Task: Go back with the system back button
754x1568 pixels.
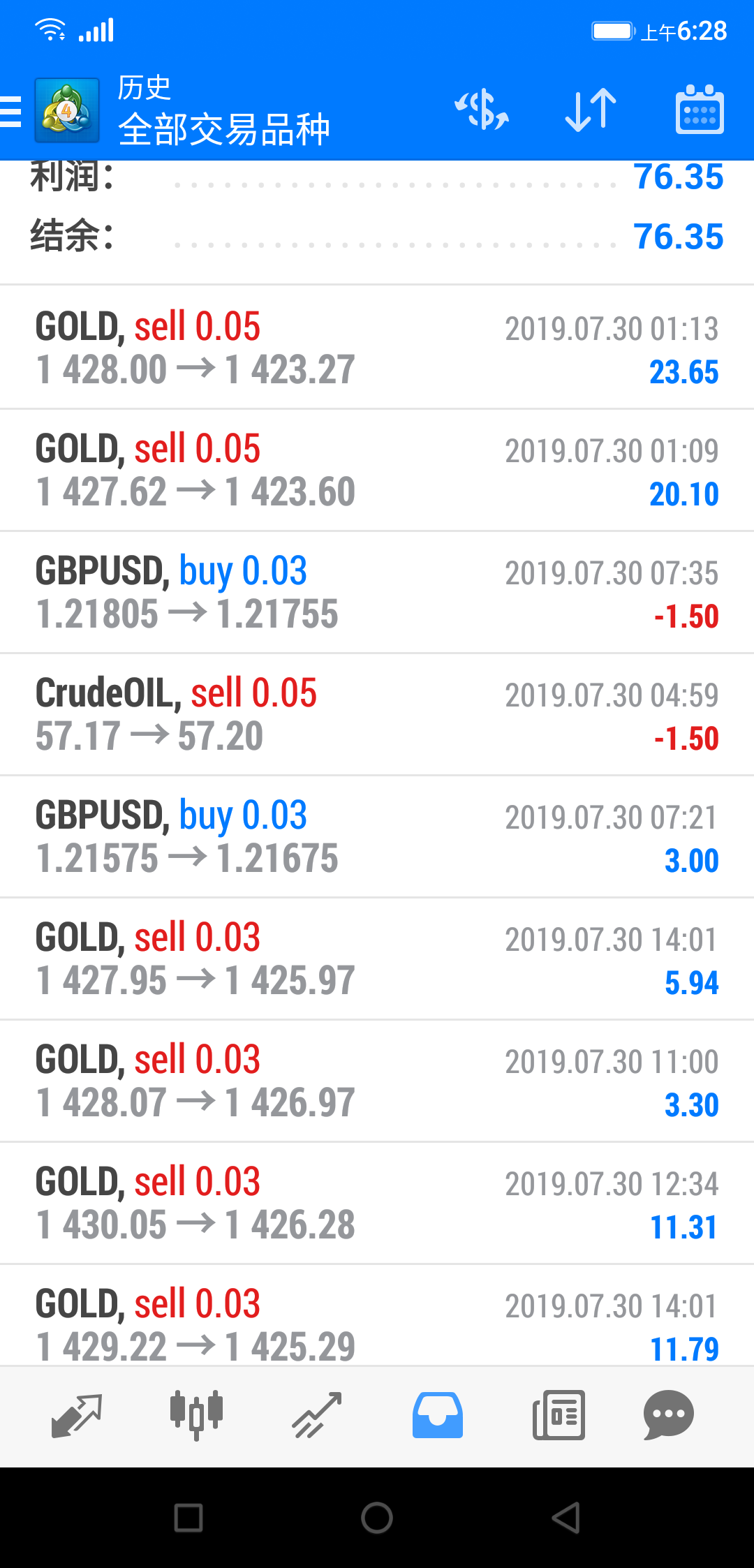Action: point(565,1517)
